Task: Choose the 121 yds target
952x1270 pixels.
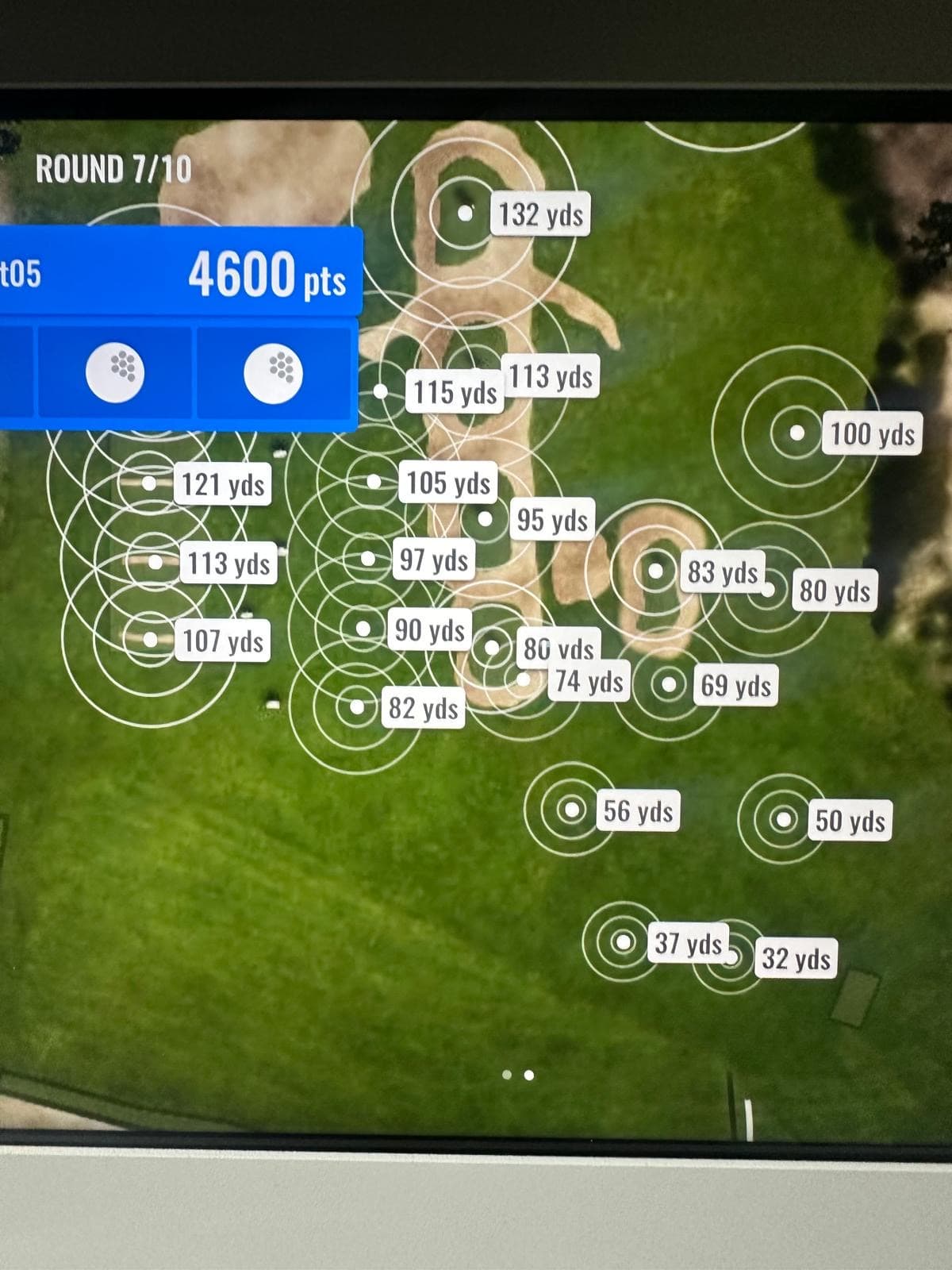Action: 150,483
